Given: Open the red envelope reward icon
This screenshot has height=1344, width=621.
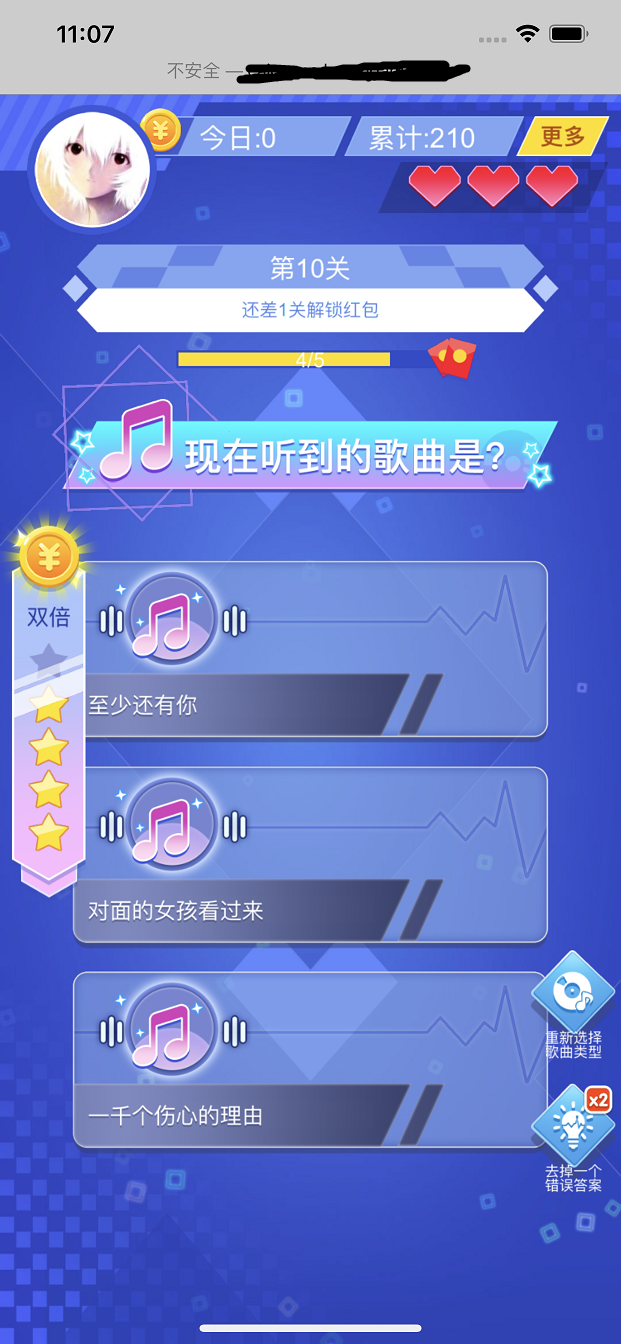Looking at the screenshot, I should (452, 358).
